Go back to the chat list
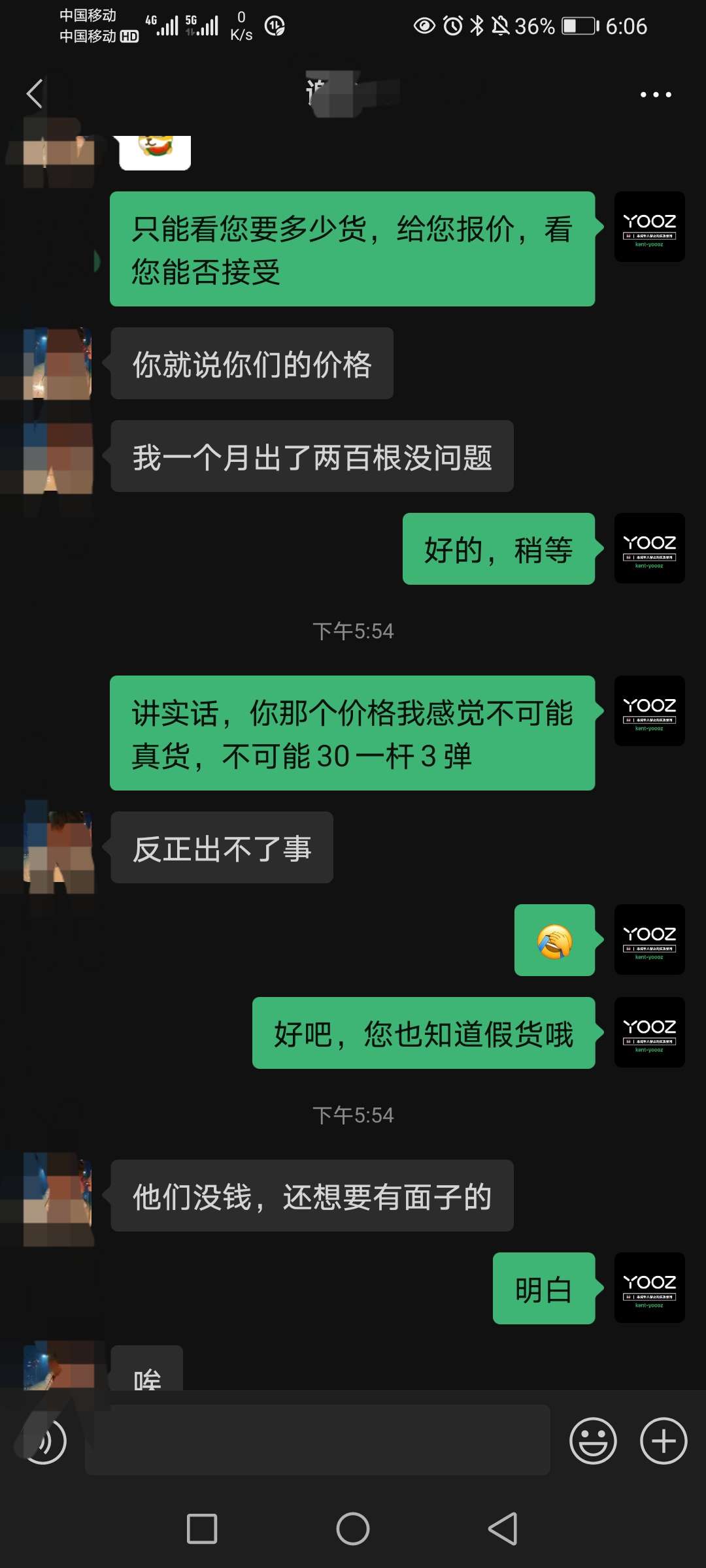 [34, 93]
